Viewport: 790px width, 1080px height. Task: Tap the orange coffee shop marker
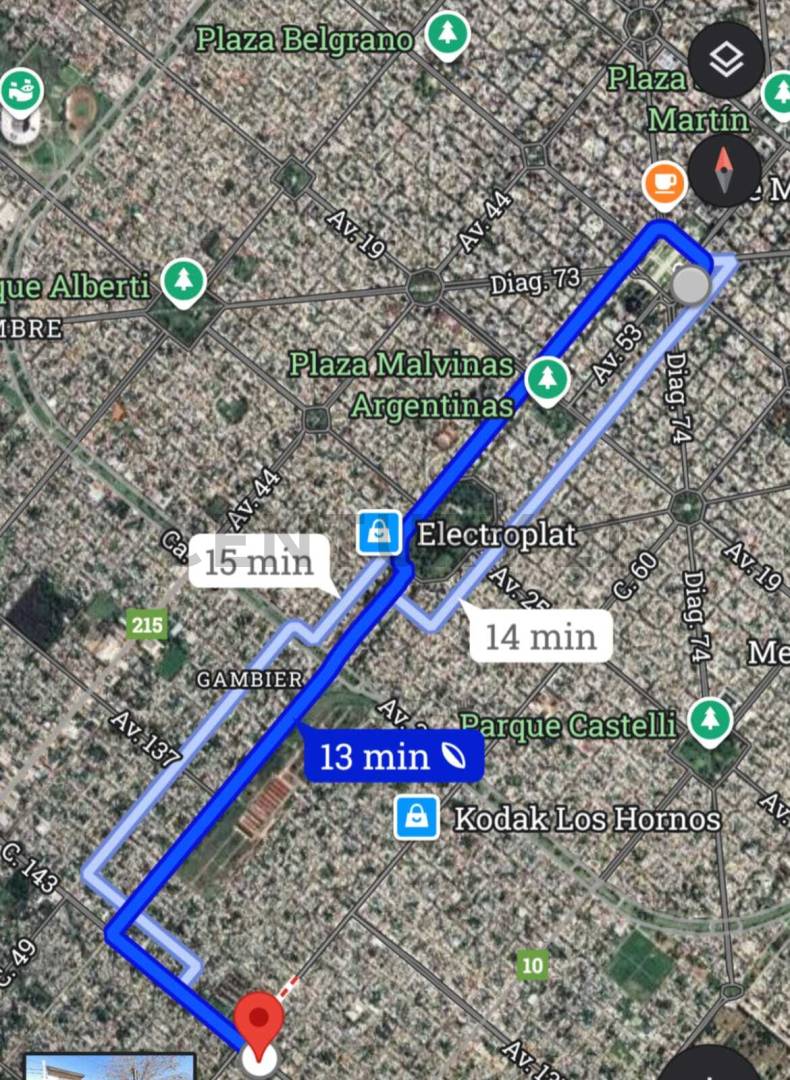pos(664,183)
